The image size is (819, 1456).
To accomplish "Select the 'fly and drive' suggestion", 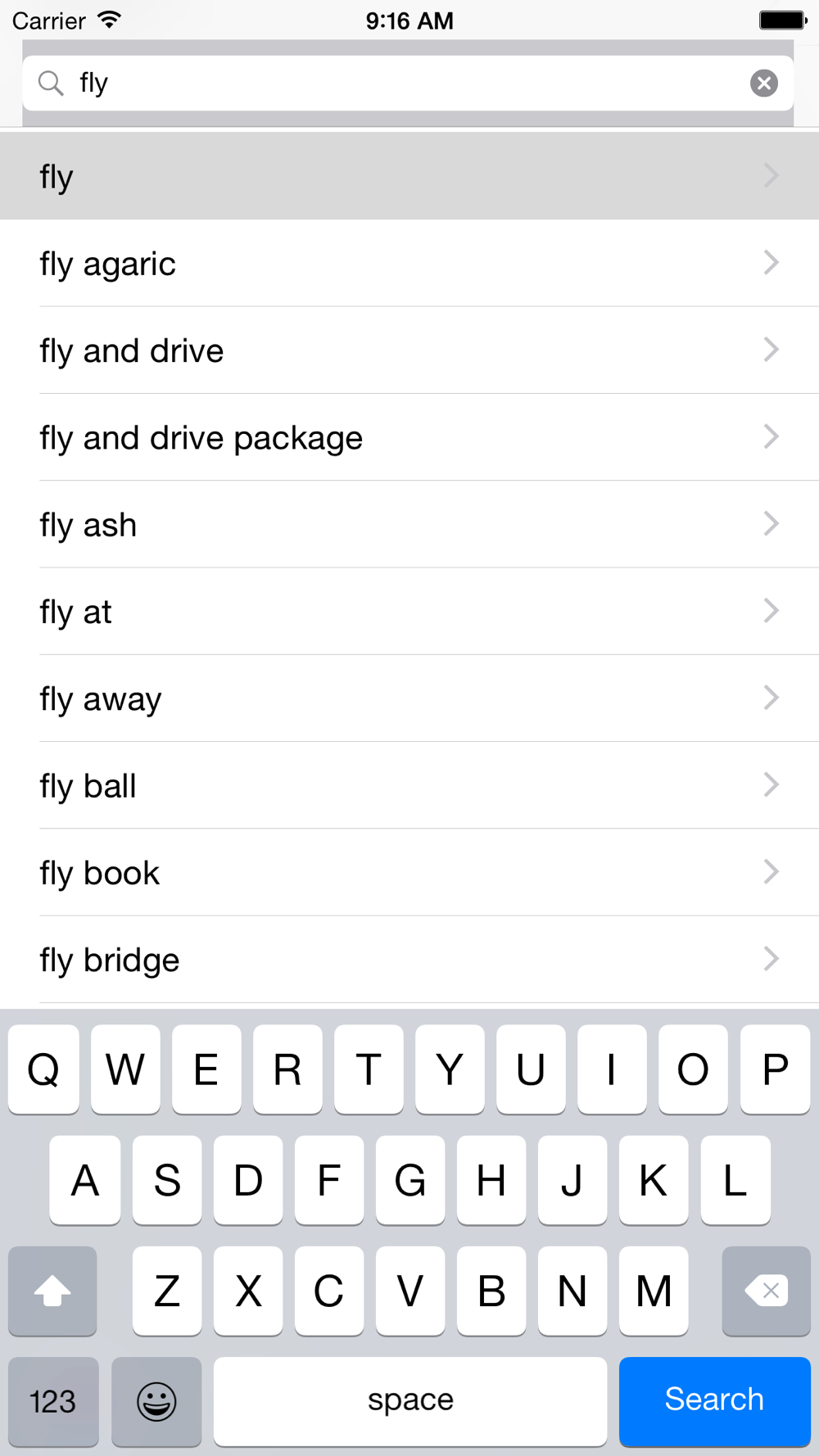I will 409,350.
